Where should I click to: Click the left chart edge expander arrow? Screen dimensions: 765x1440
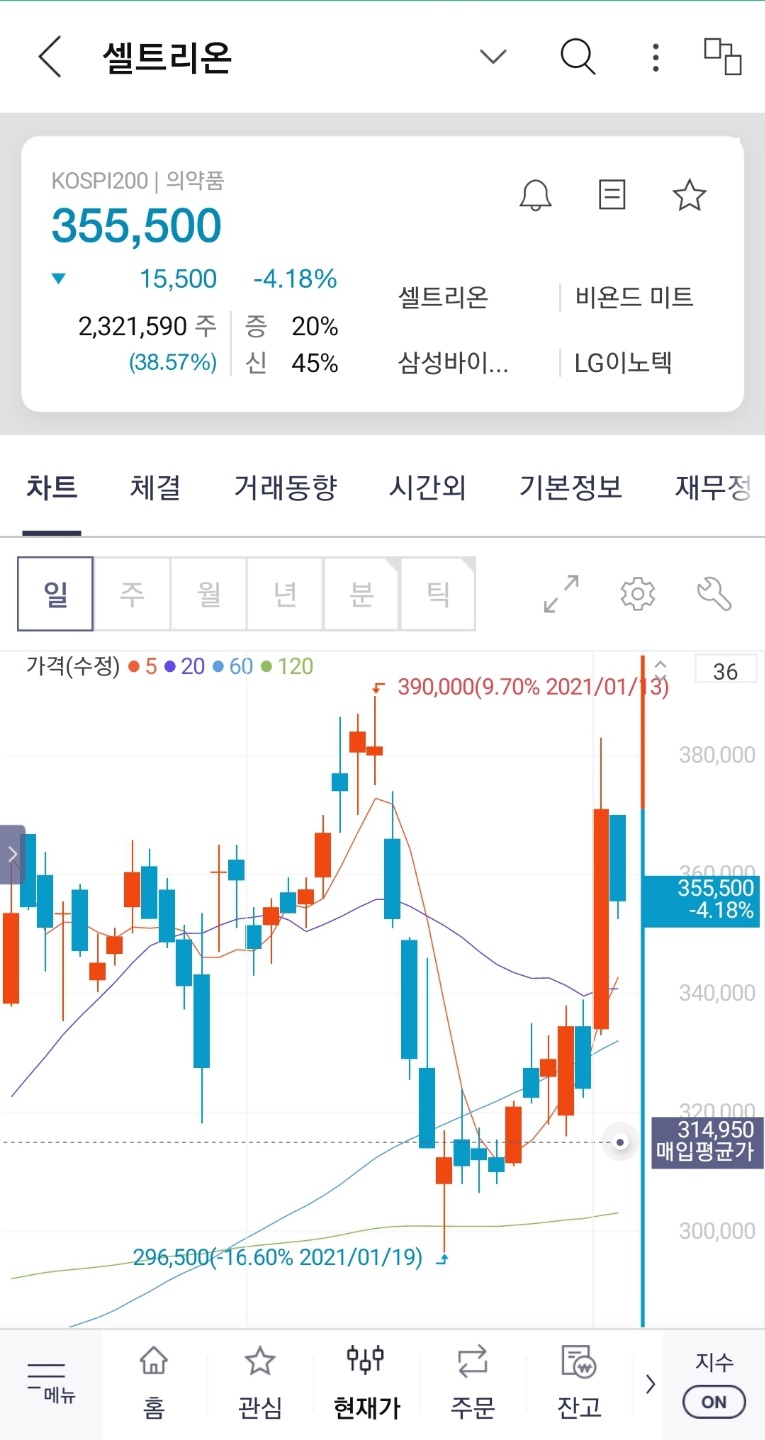coord(11,855)
